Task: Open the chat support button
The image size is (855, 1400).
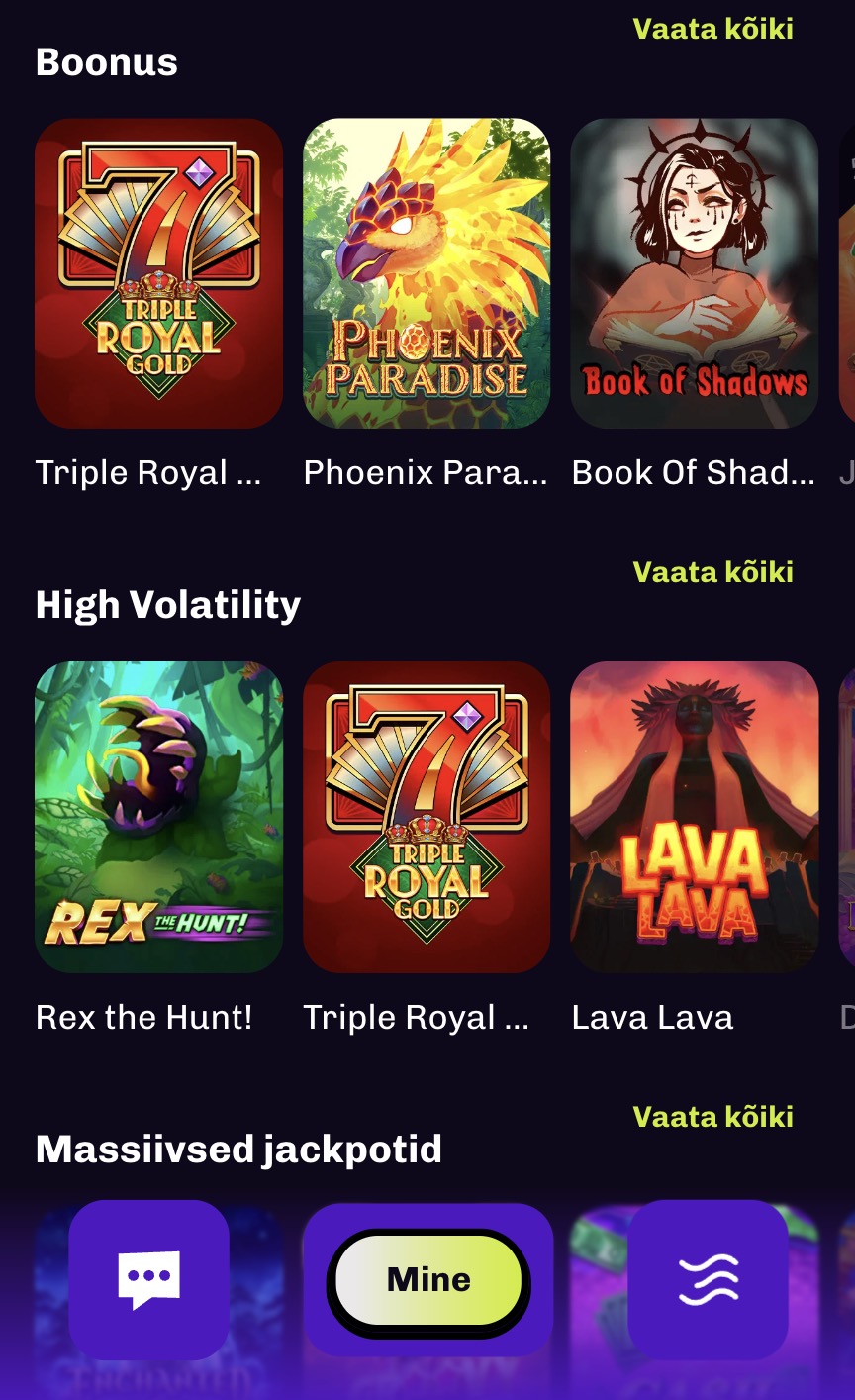Action: coord(149,1278)
